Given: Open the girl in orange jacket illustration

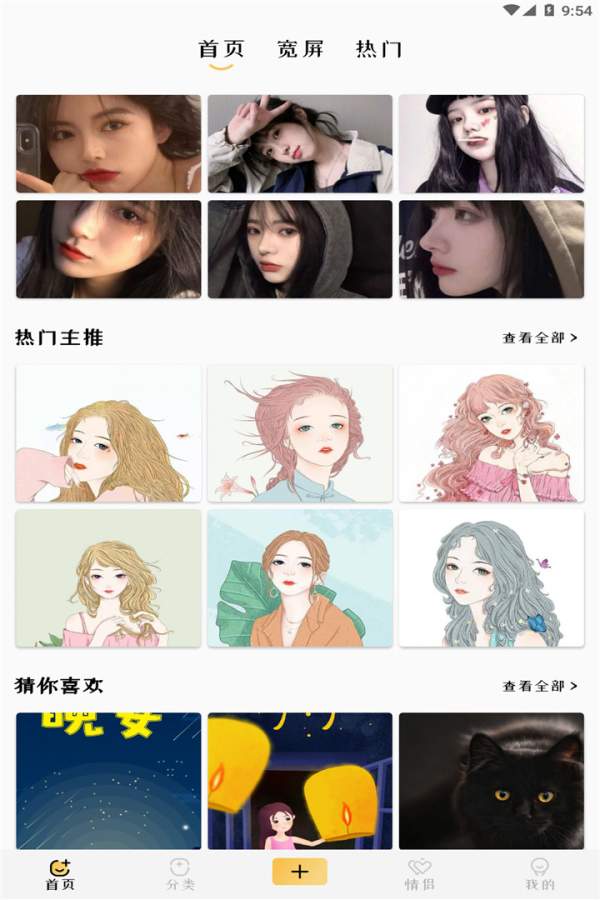Looking at the screenshot, I should 300,578.
